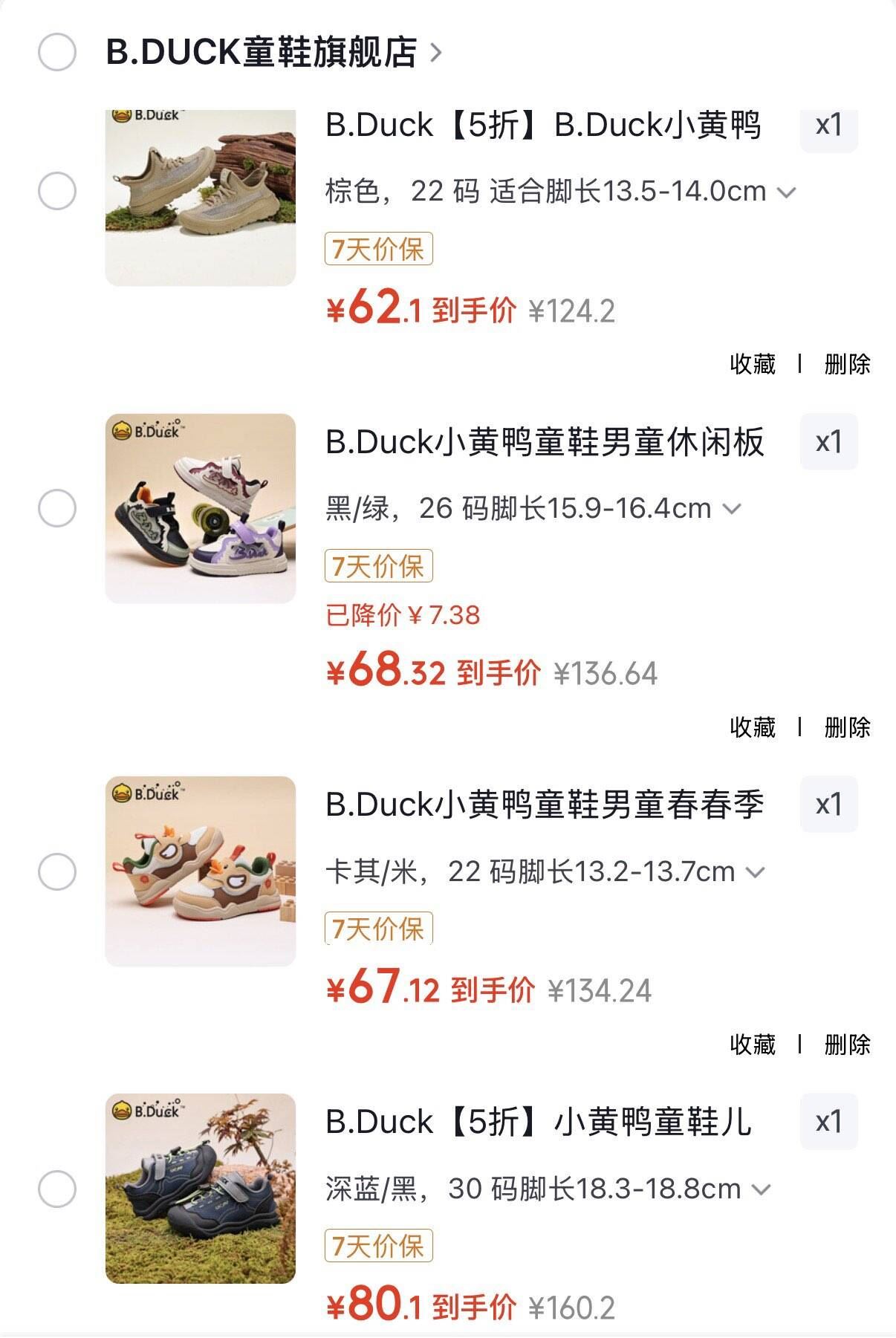
Task: Select the 黑/绿 26码 shoes checkbox
Action: (x=57, y=508)
